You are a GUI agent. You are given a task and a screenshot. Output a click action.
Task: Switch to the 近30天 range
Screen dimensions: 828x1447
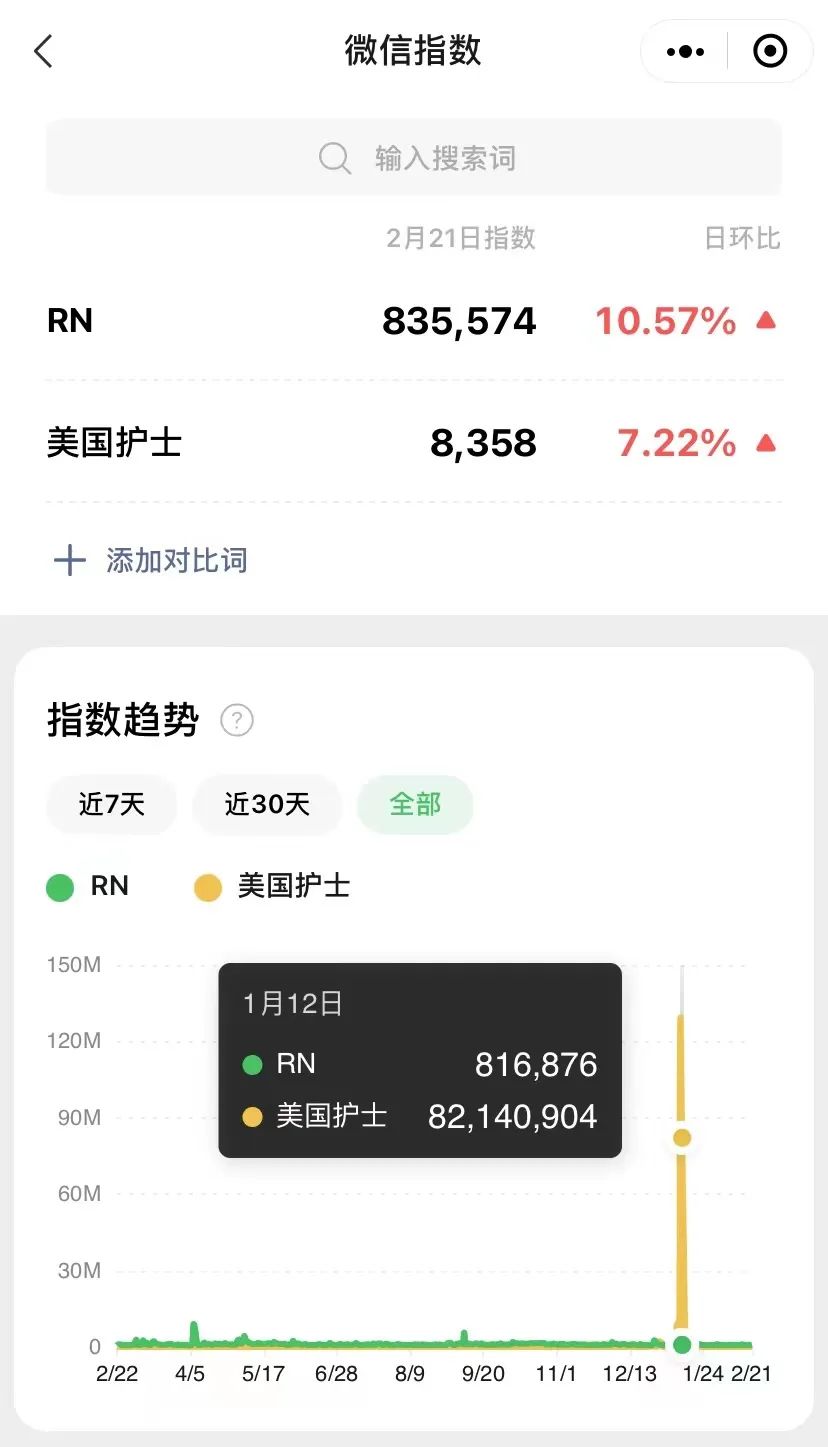[267, 804]
